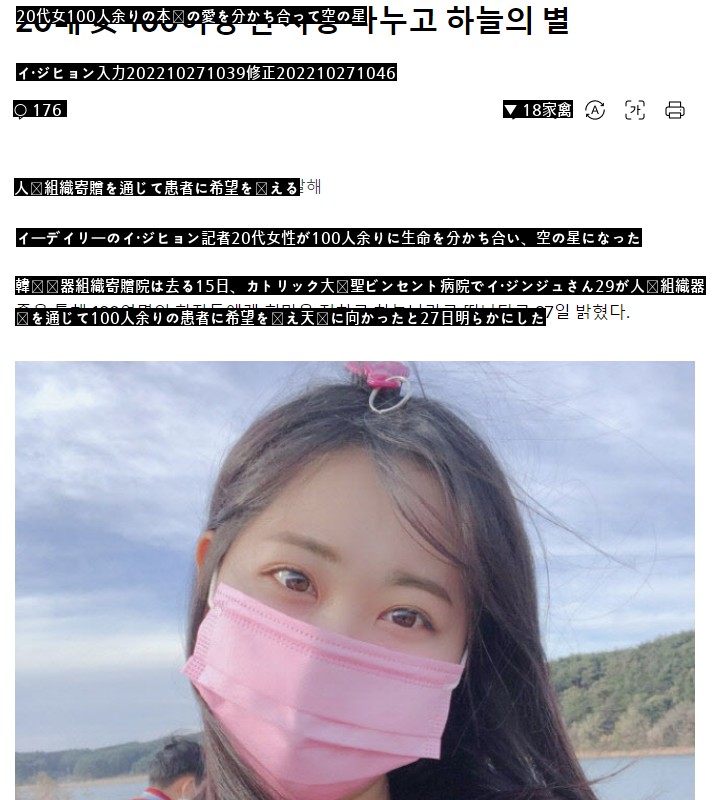Open the photo of the woman in pink mask
The image size is (715, 800).
[355, 580]
